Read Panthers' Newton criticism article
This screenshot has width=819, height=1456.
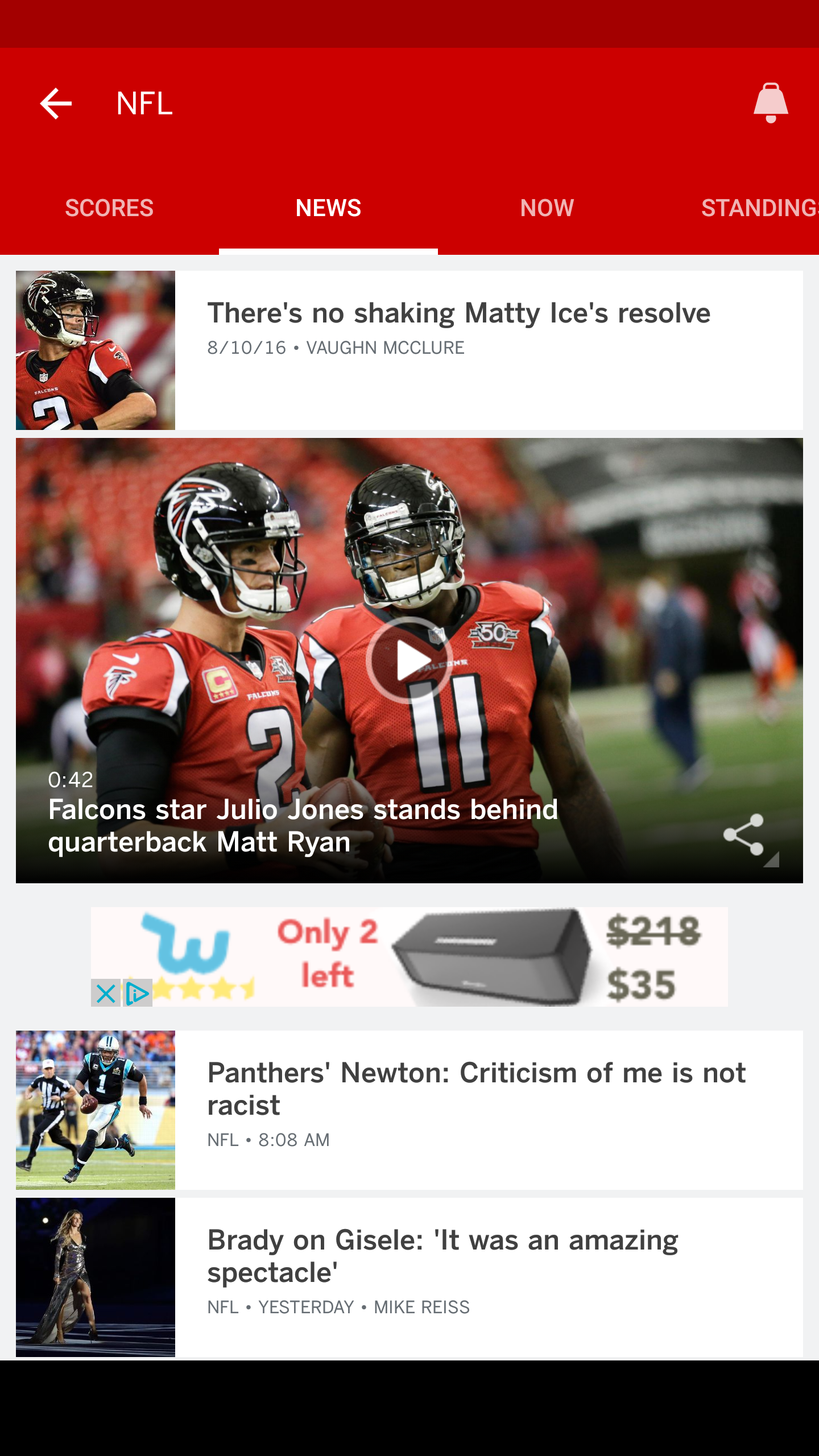pyautogui.click(x=477, y=1089)
